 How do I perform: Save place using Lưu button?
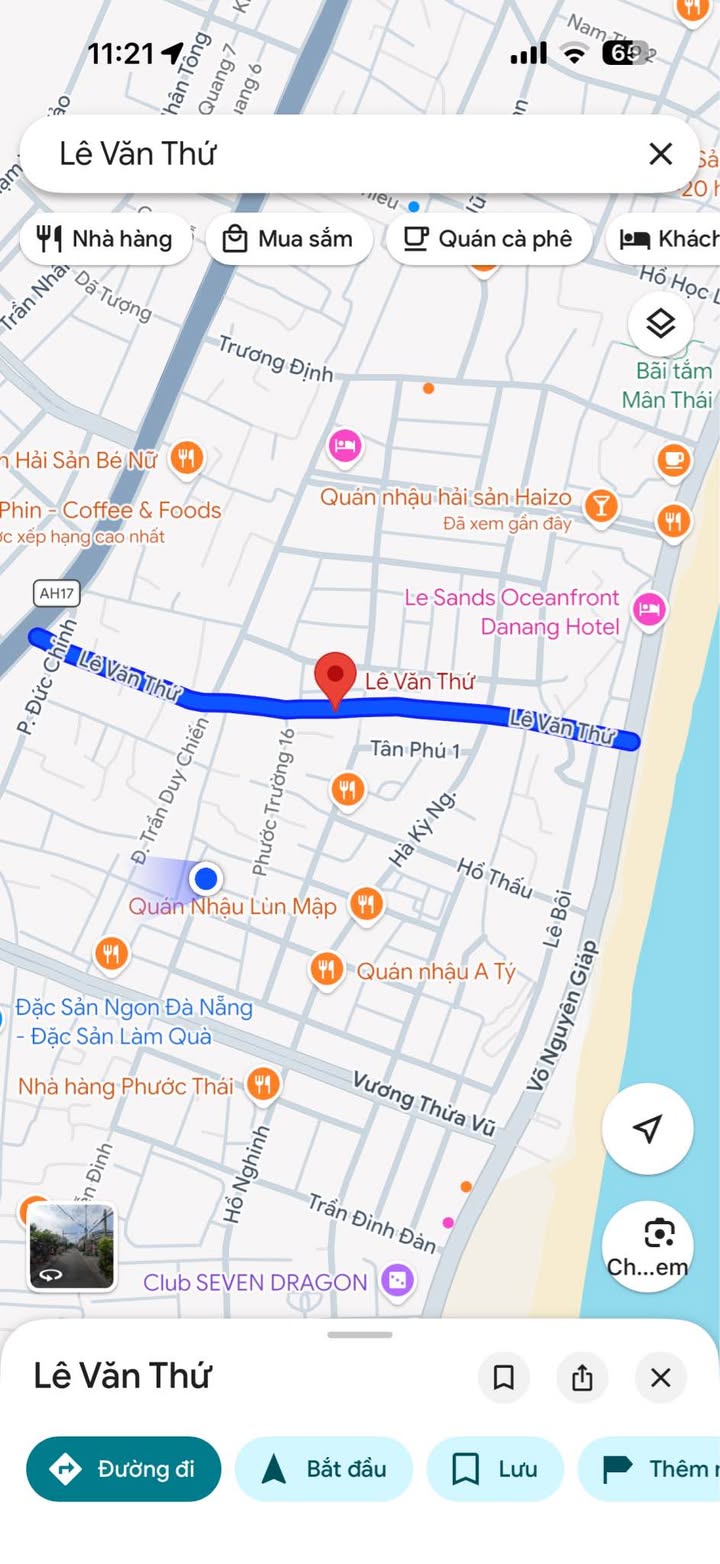point(495,1469)
